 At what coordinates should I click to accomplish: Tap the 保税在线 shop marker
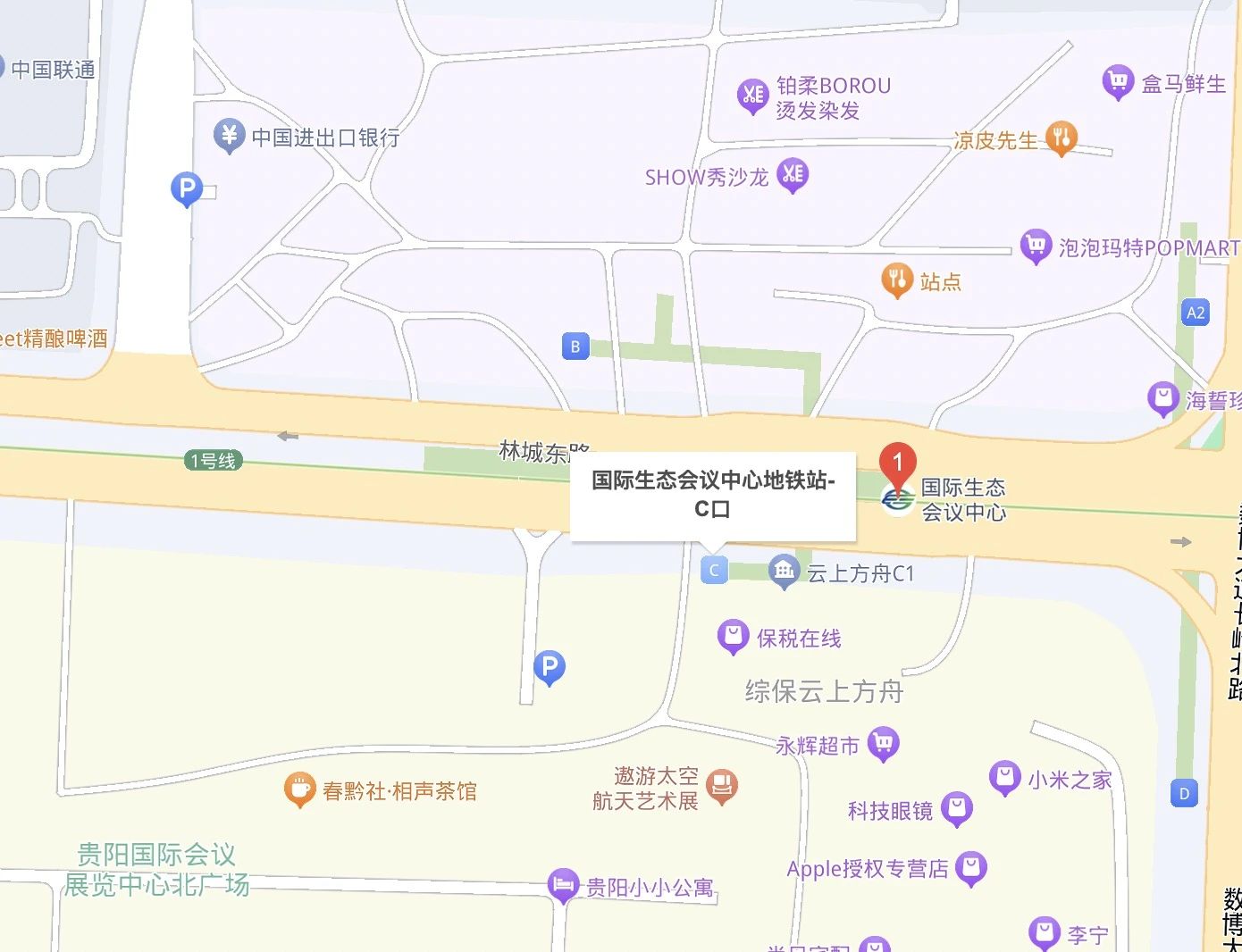(x=733, y=636)
